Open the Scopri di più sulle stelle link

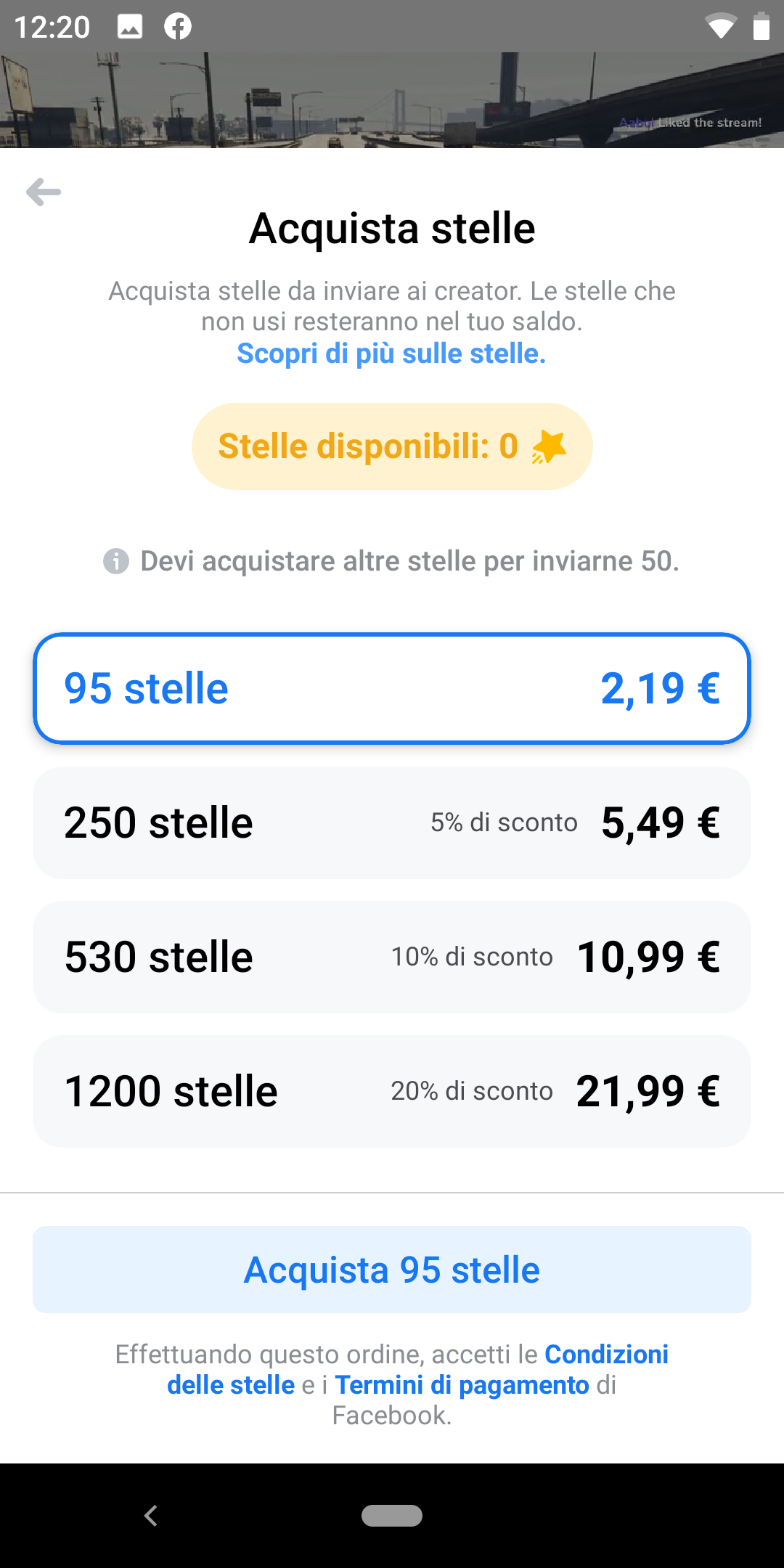(391, 354)
